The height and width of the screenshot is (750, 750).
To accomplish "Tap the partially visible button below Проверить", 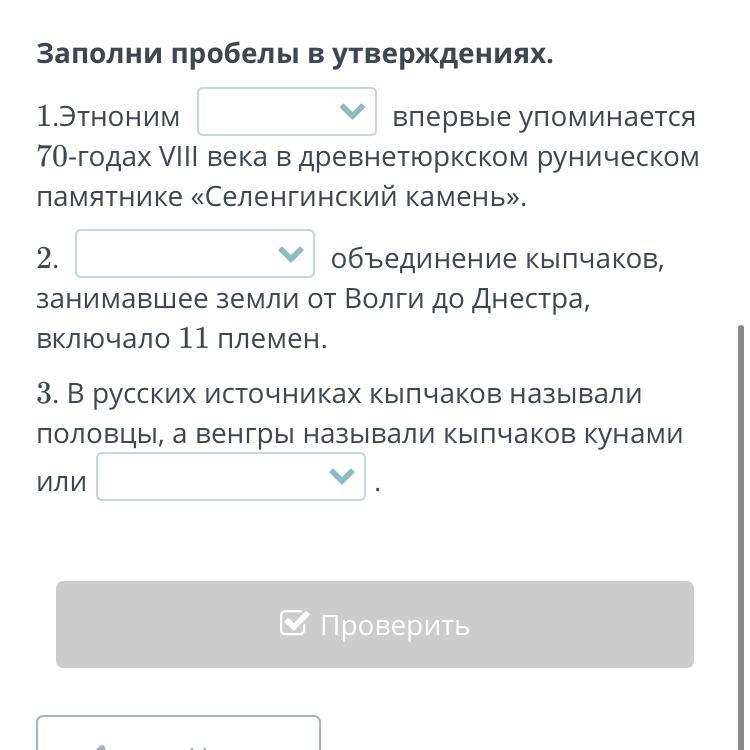I will click(x=178, y=734).
